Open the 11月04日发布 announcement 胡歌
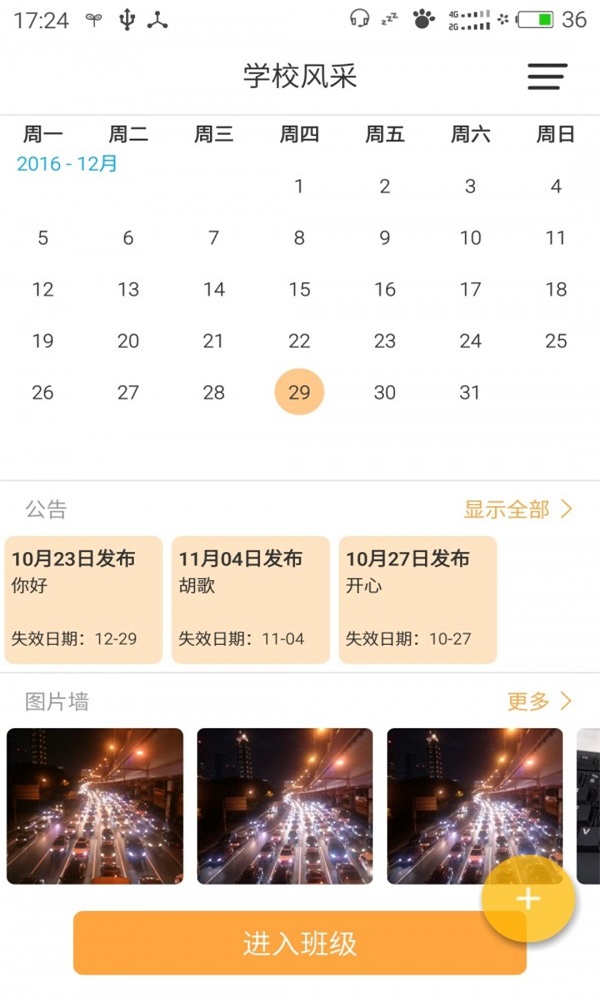 [x=251, y=600]
